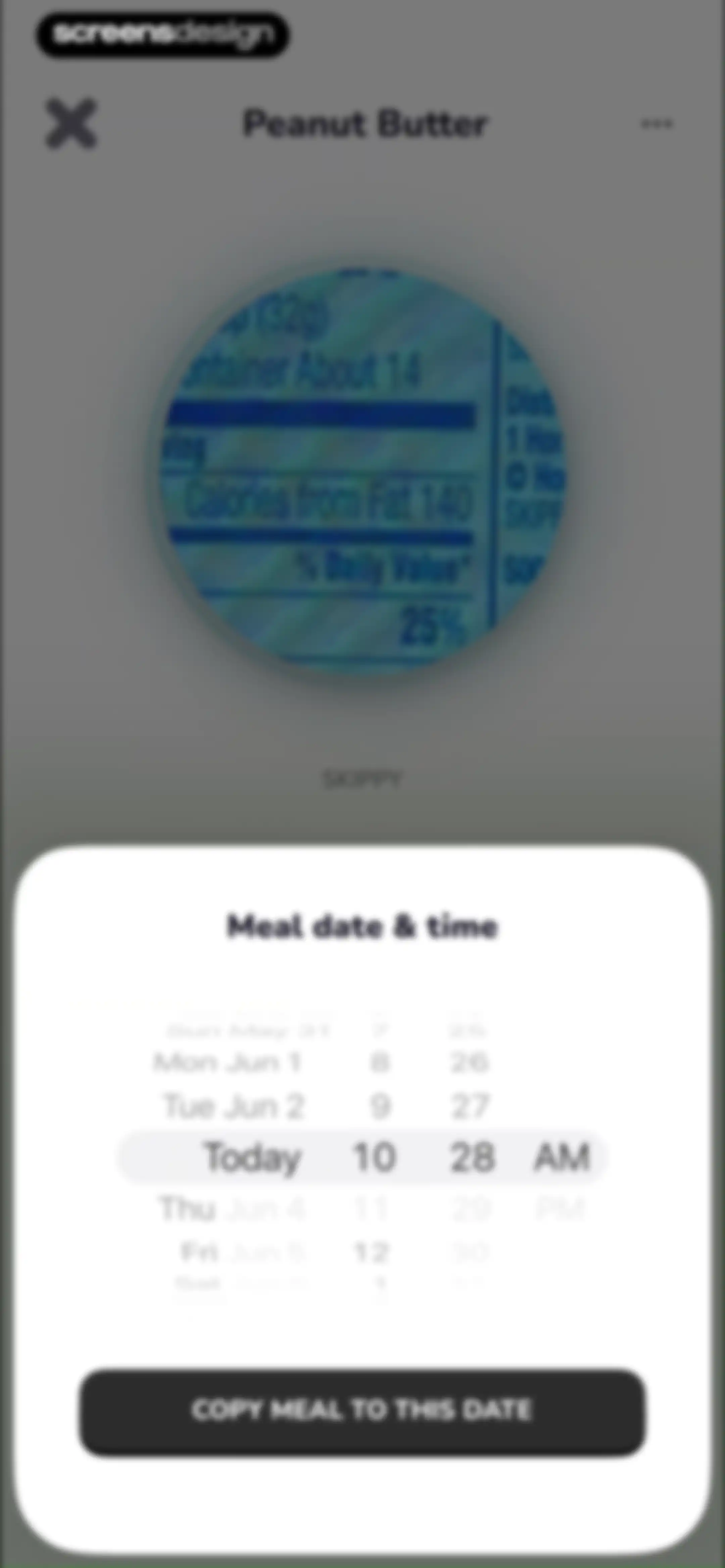The image size is (725, 1568).
Task: Select hour 9 in time picker
Action: 380,1106
